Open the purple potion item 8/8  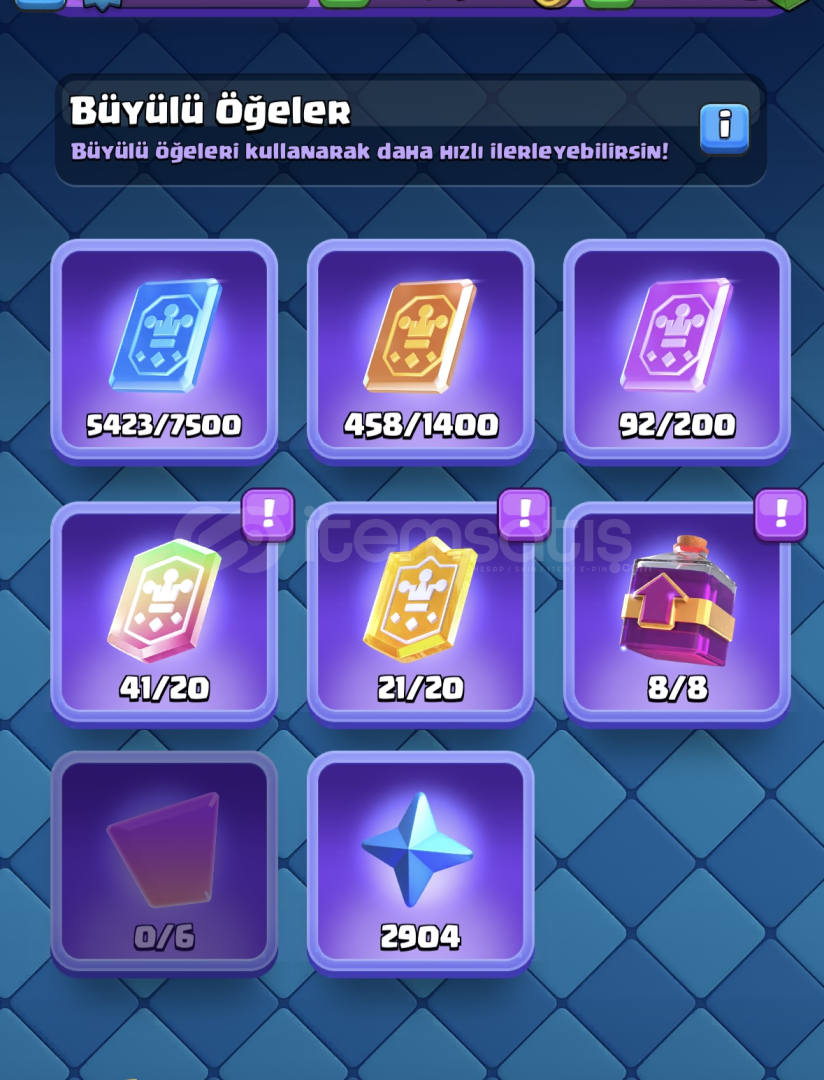pos(677,612)
